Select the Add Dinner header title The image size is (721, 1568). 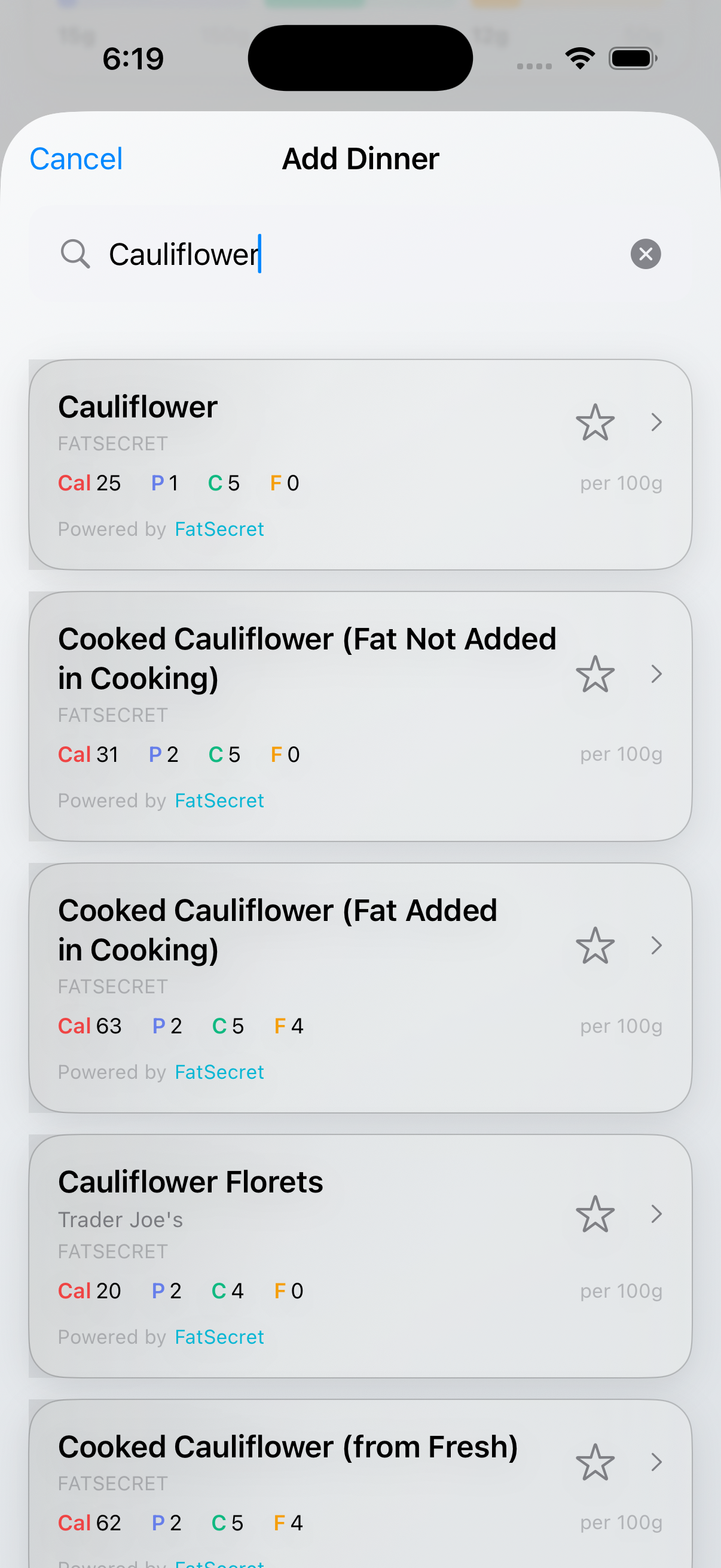click(x=359, y=158)
